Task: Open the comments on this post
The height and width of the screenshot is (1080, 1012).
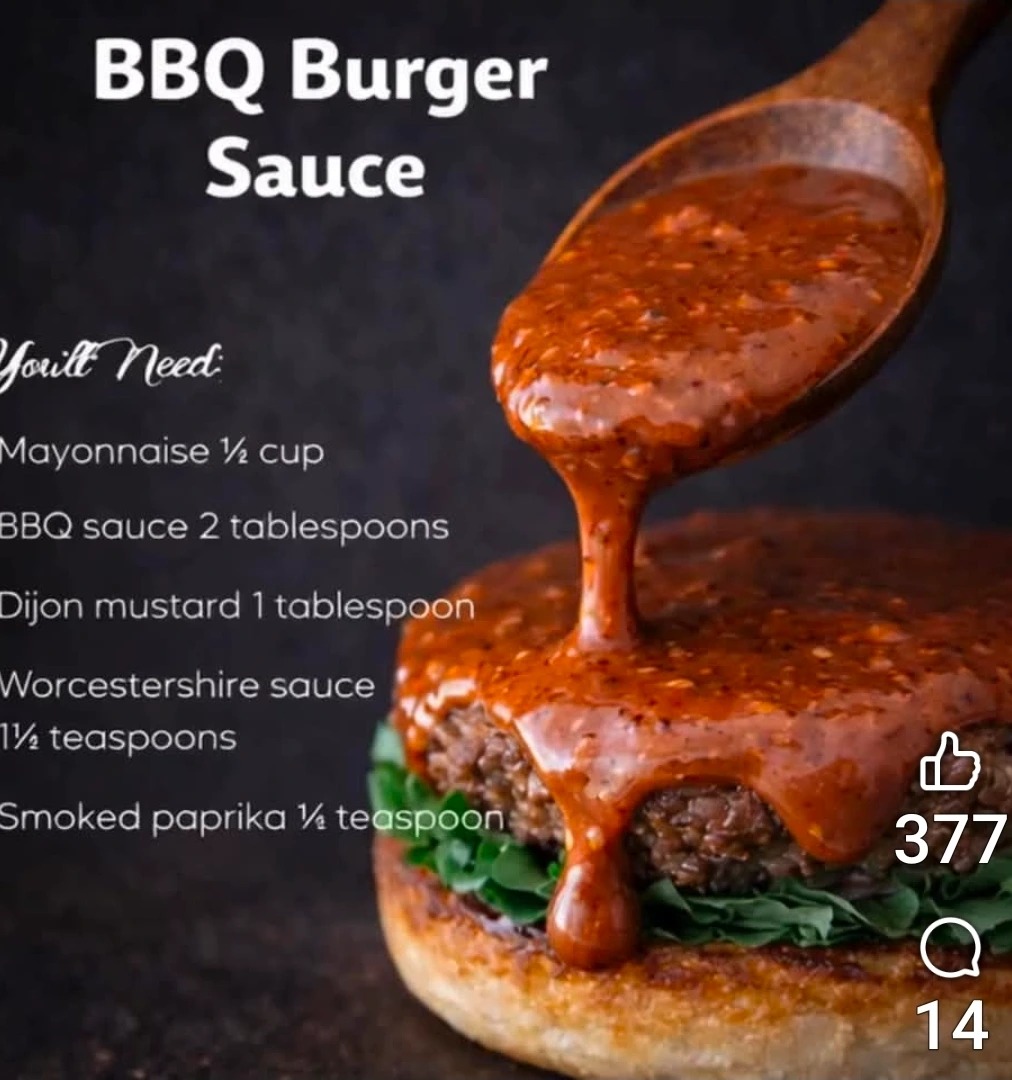Action: click(950, 947)
